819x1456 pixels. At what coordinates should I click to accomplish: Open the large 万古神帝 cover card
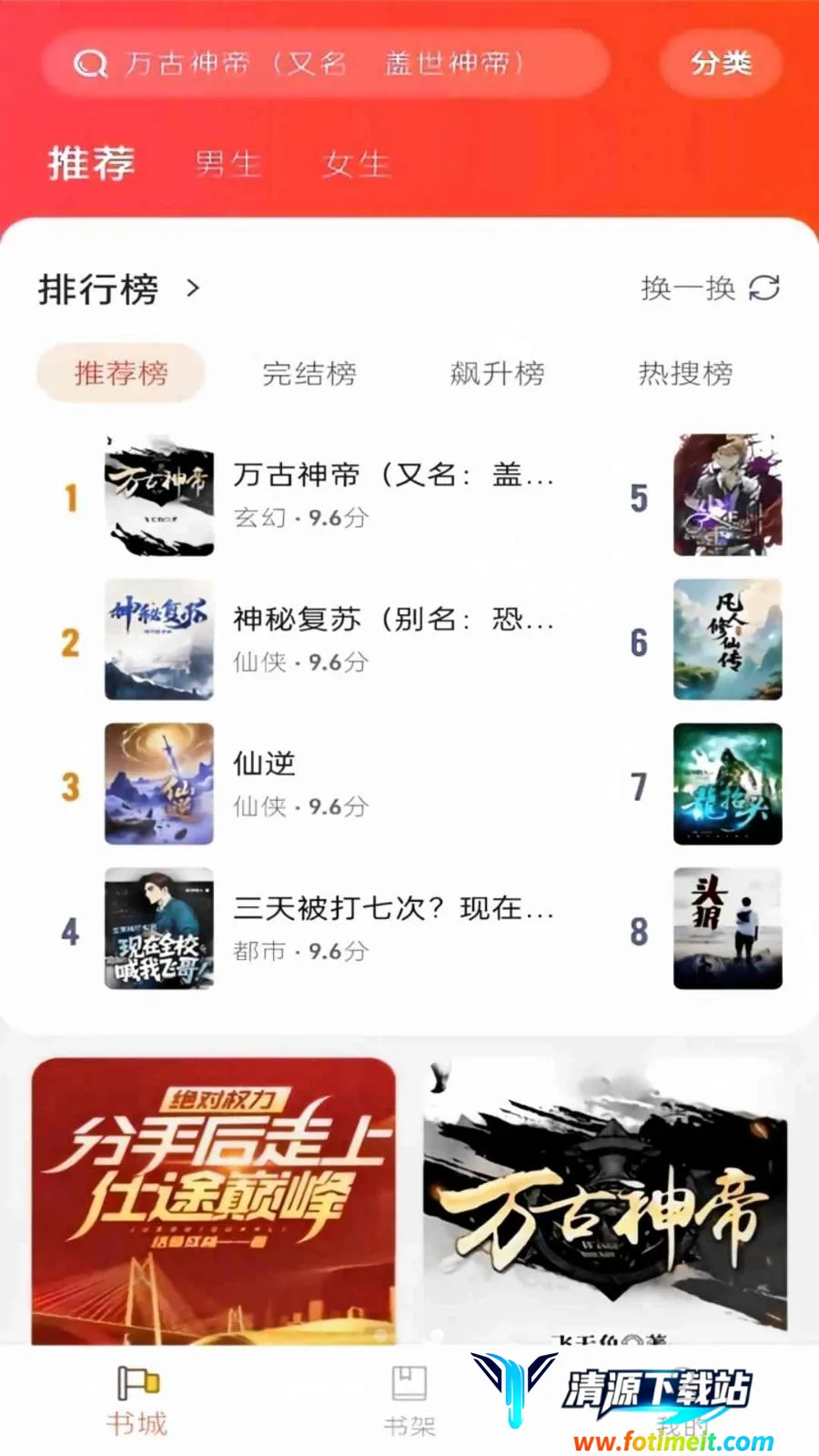(605, 1201)
